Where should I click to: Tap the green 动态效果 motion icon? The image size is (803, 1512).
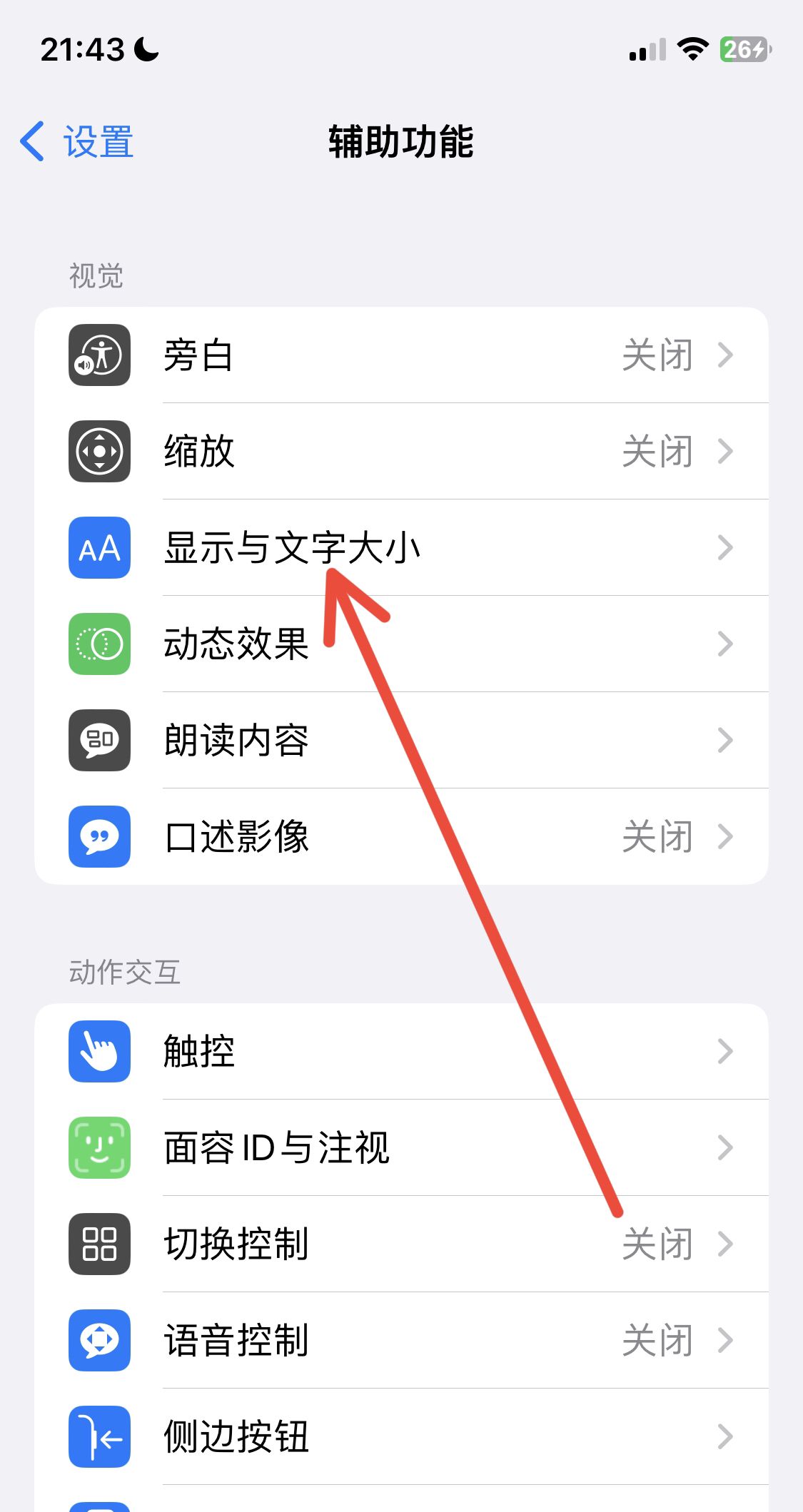99,644
